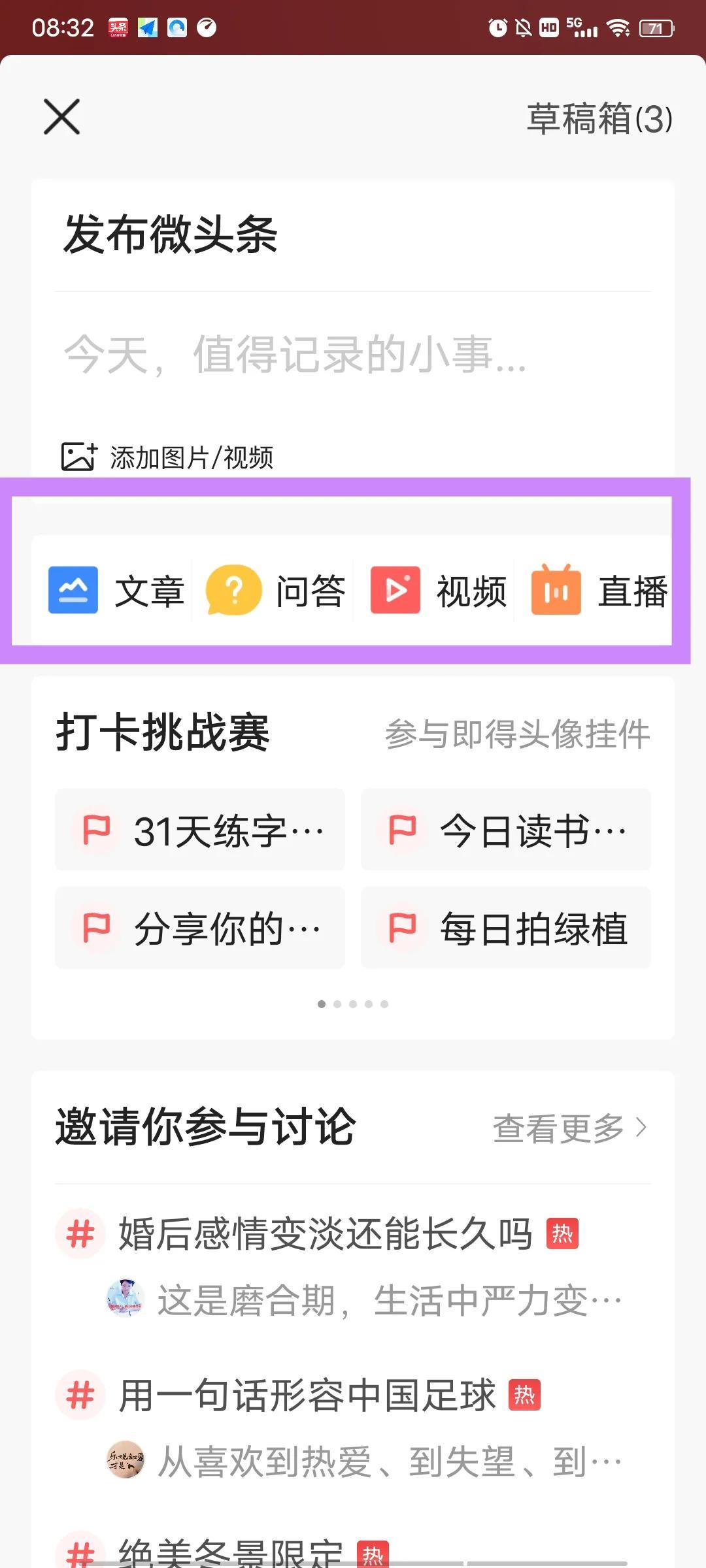Open the drafts box 草稿箱(3)
This screenshot has height=1568, width=706.
(599, 119)
